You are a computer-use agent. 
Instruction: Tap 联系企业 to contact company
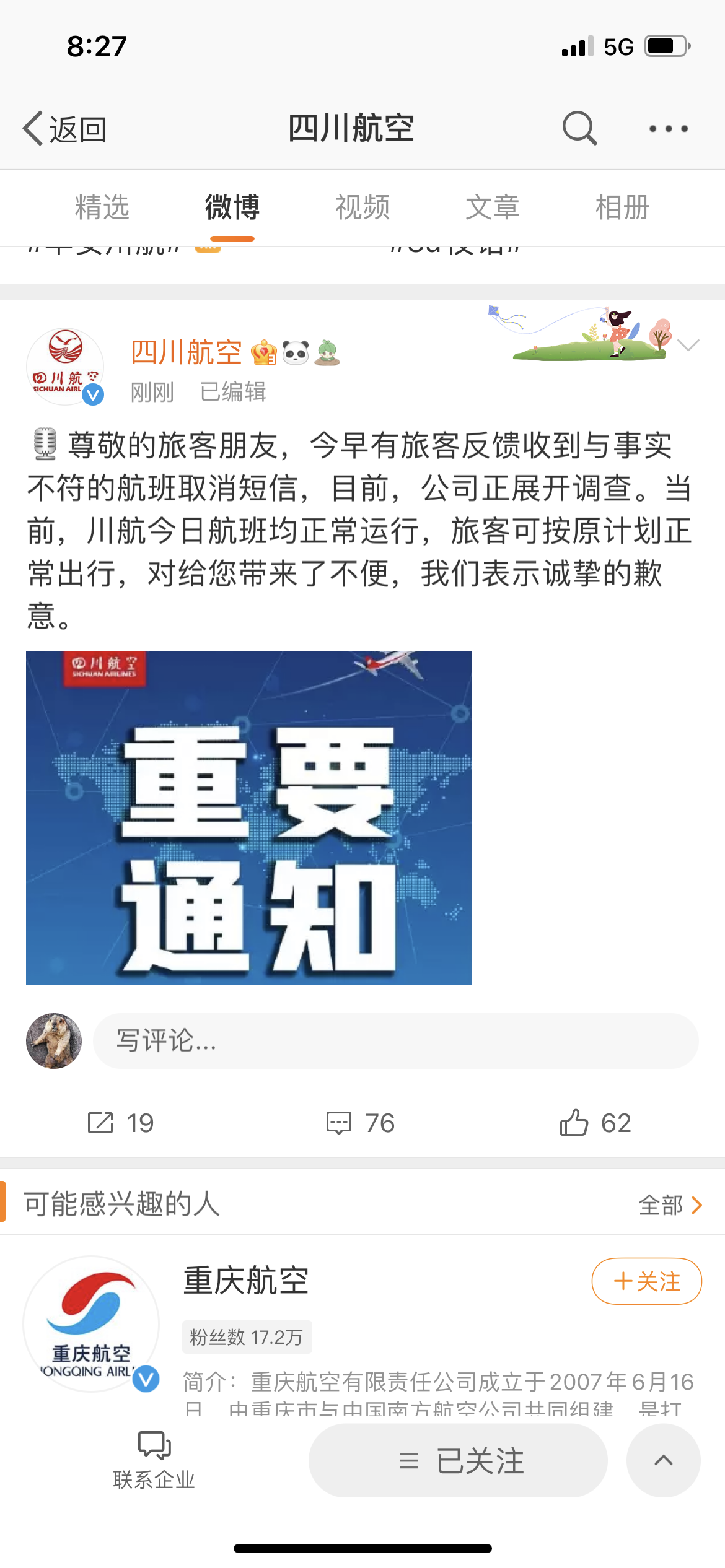point(154,1460)
